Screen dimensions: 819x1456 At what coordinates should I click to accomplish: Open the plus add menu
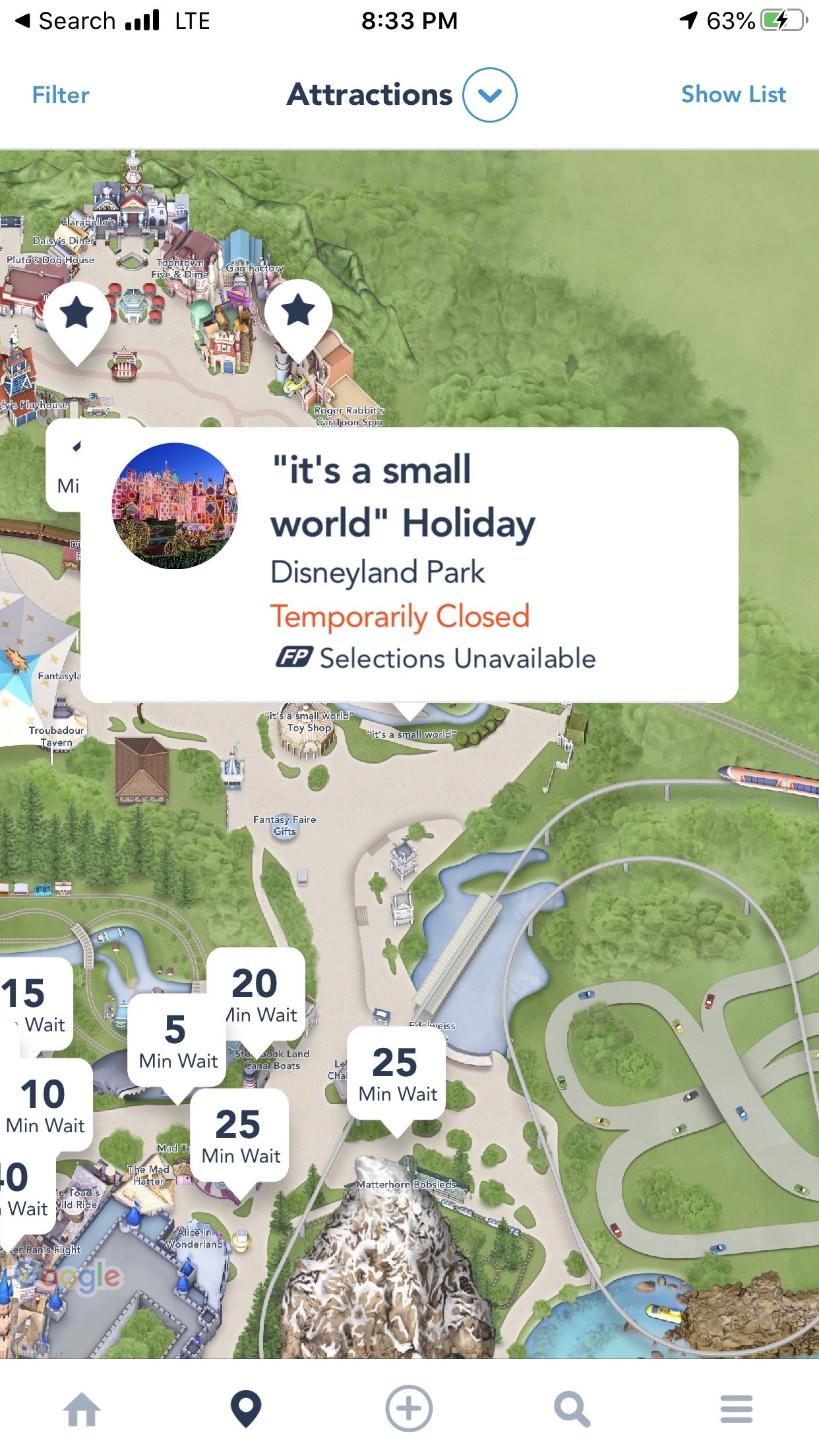click(409, 1410)
